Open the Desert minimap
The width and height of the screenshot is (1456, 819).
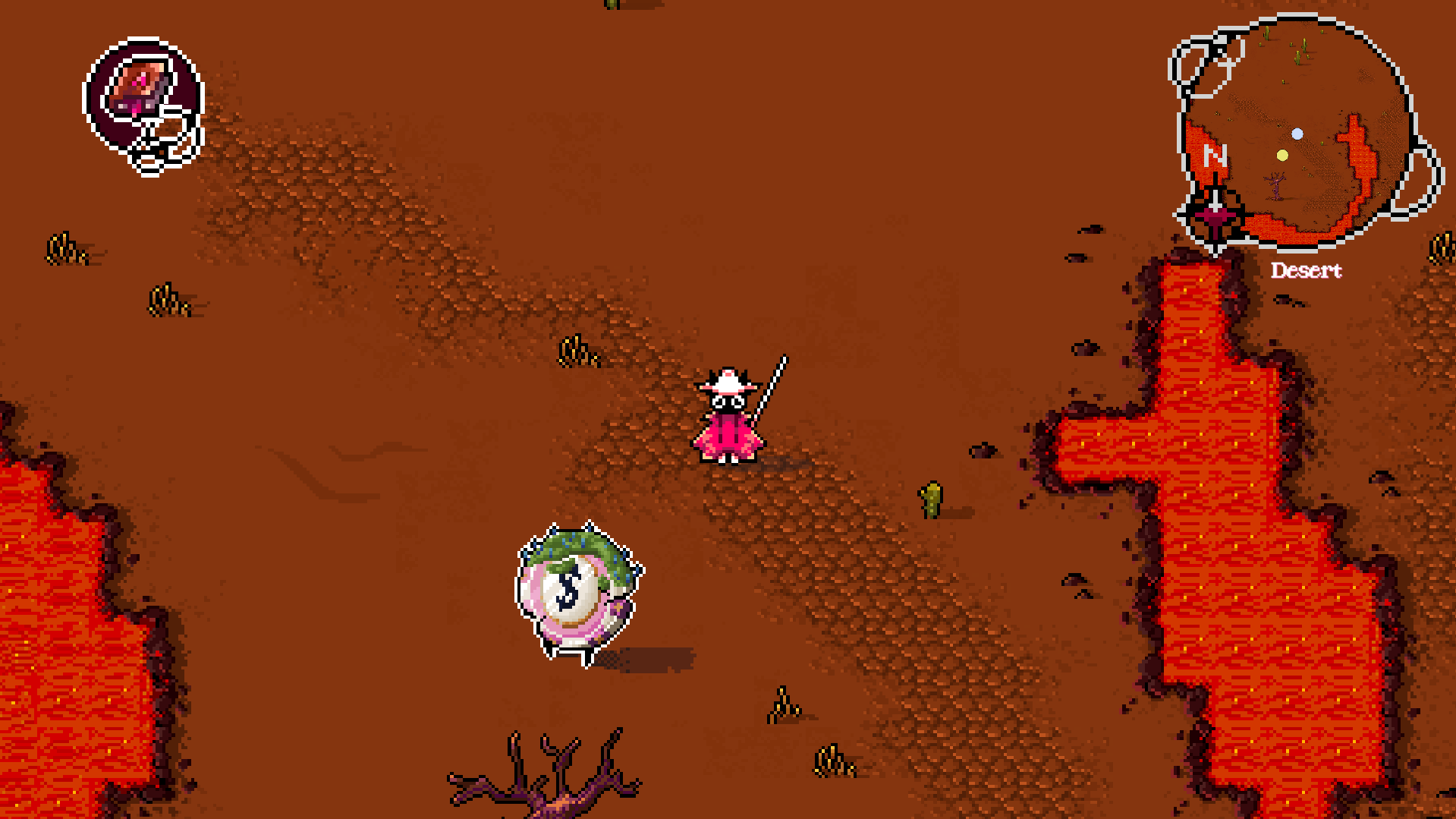[x=1296, y=134]
